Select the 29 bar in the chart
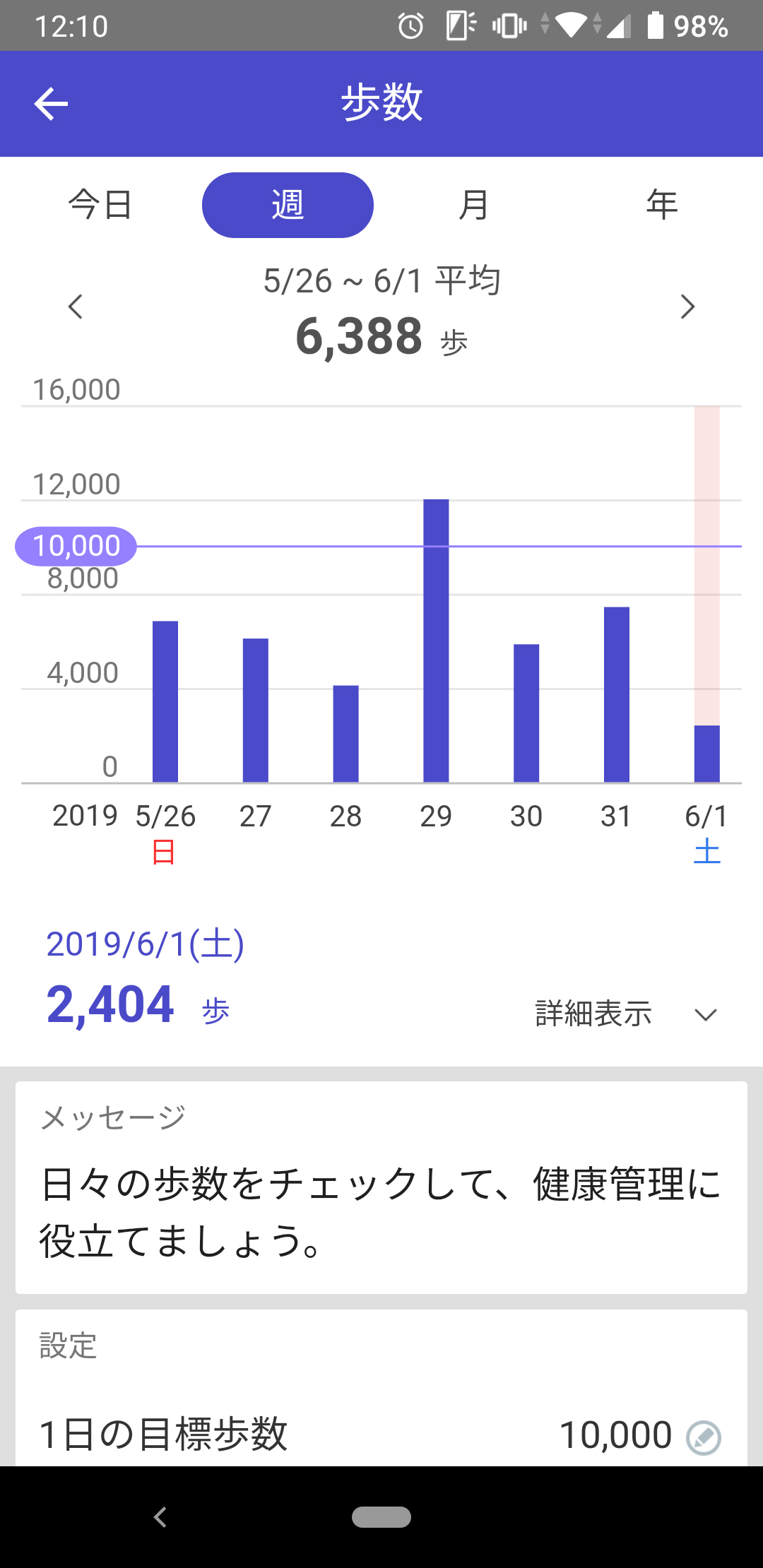This screenshot has height=1568, width=763. pos(436,640)
